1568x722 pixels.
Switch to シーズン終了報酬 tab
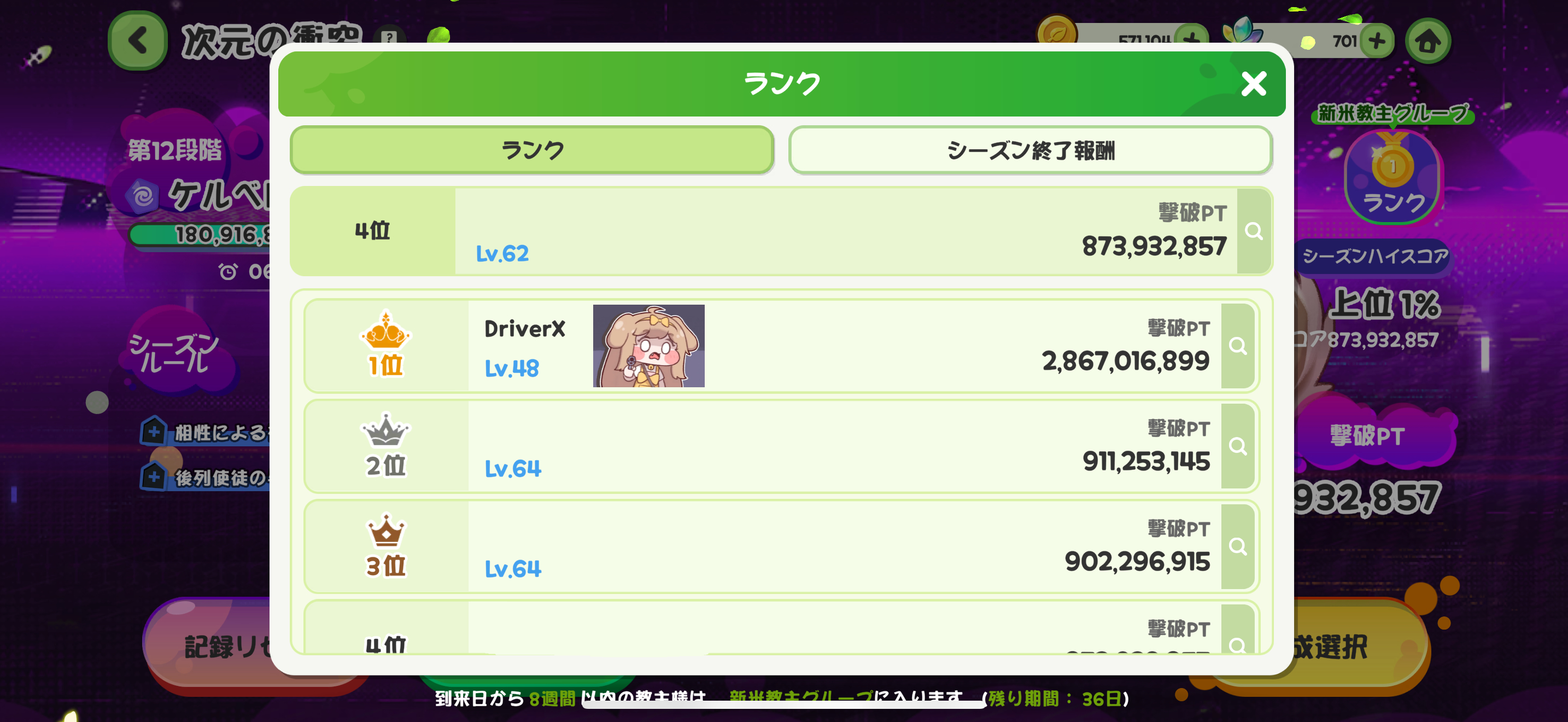1030,150
